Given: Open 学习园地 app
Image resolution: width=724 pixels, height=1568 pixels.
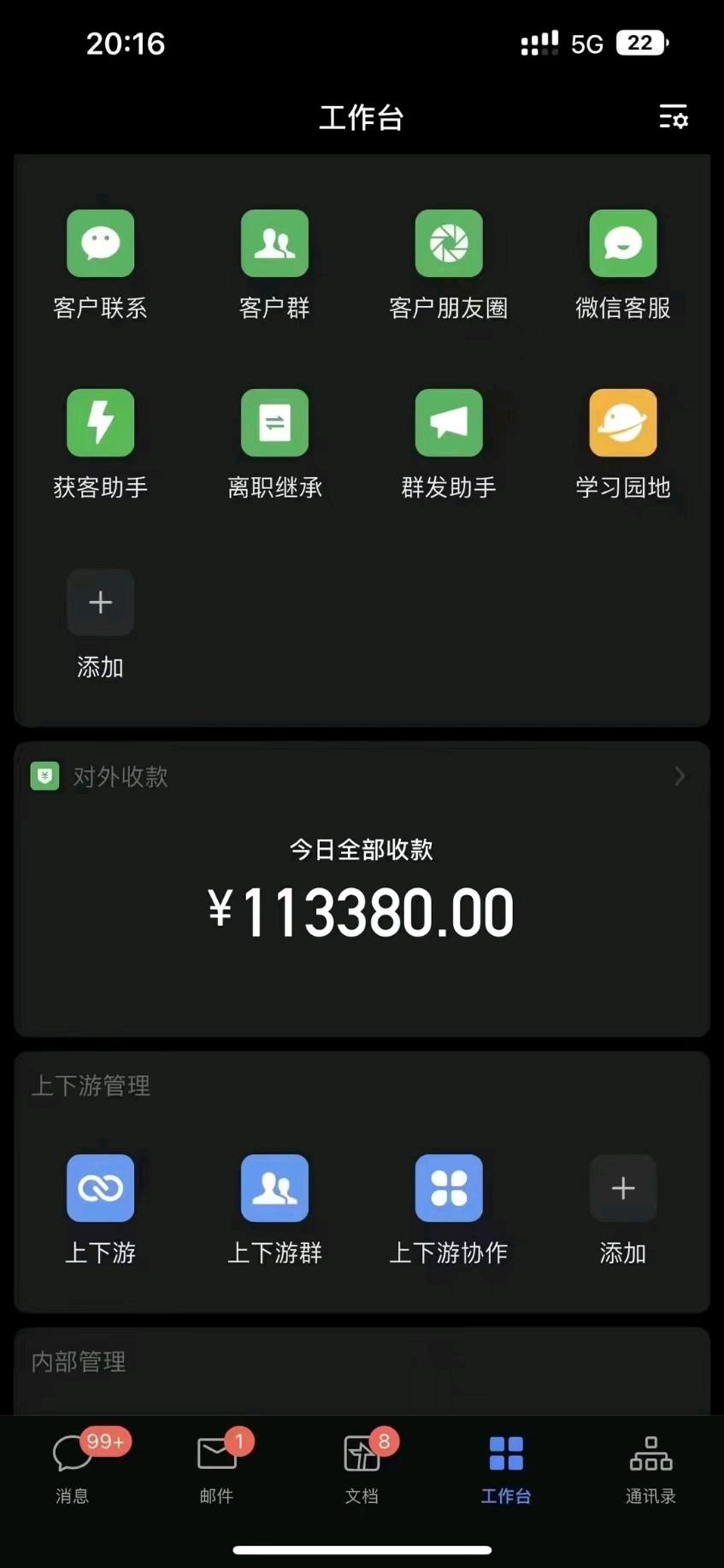Looking at the screenshot, I should (623, 423).
